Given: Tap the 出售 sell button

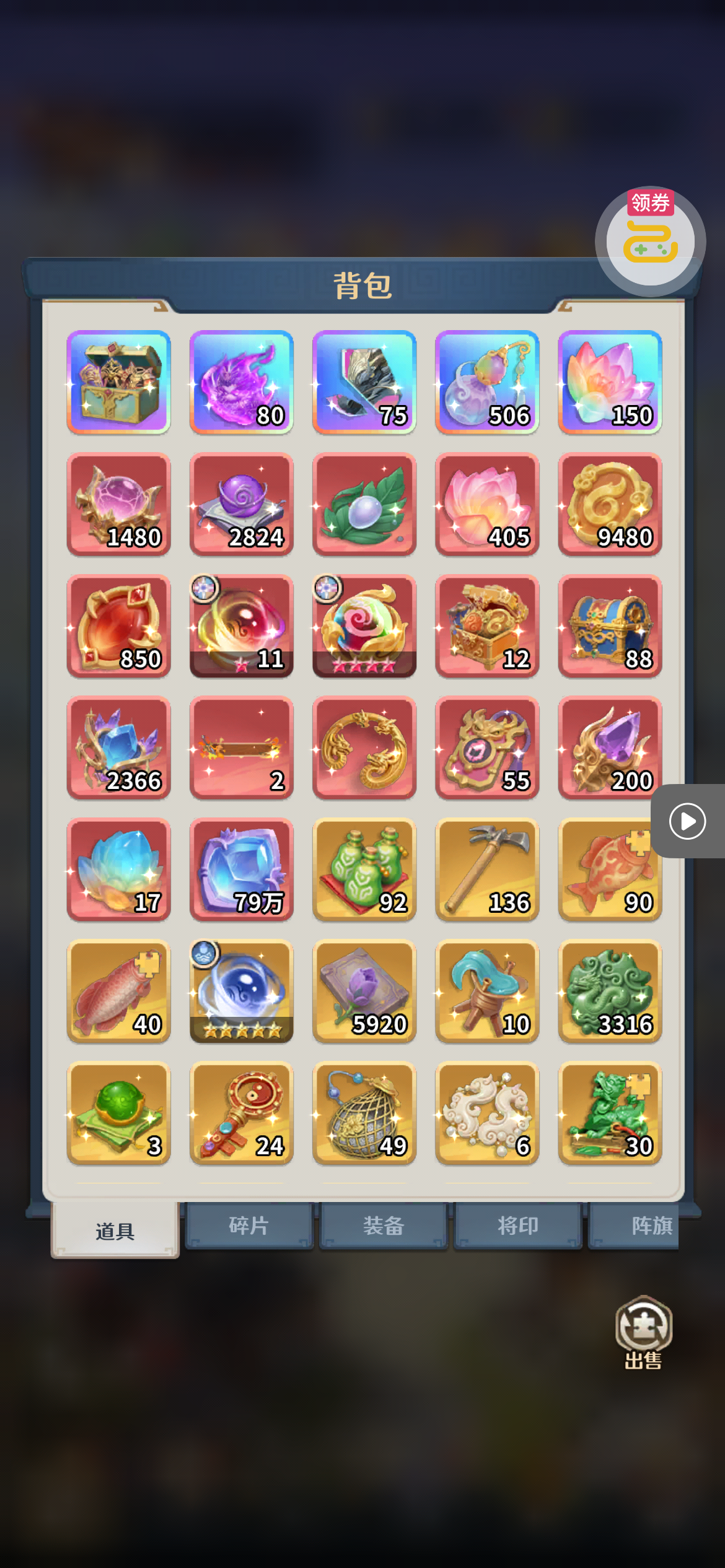Looking at the screenshot, I should [644, 1331].
